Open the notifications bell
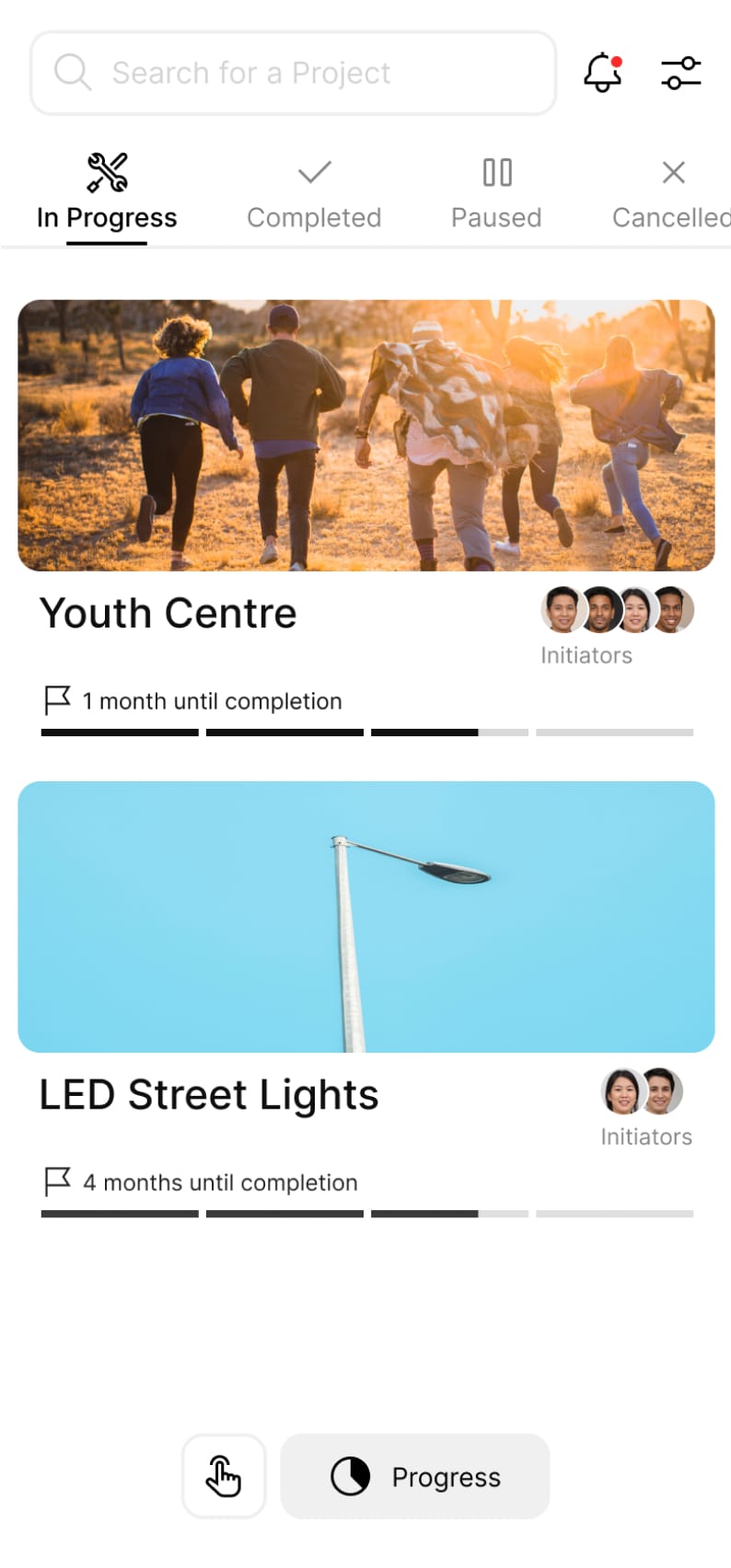 click(603, 73)
